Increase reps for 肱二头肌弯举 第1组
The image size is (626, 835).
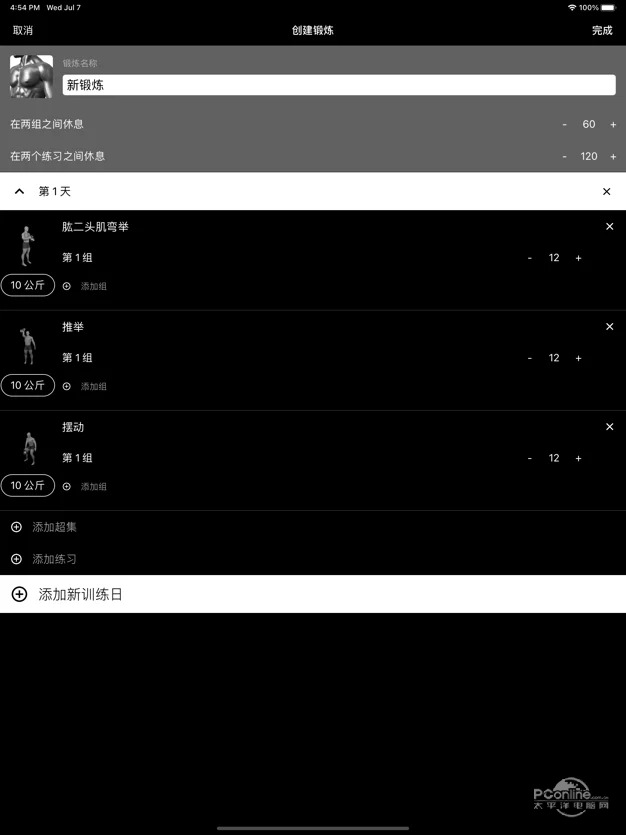coord(578,258)
